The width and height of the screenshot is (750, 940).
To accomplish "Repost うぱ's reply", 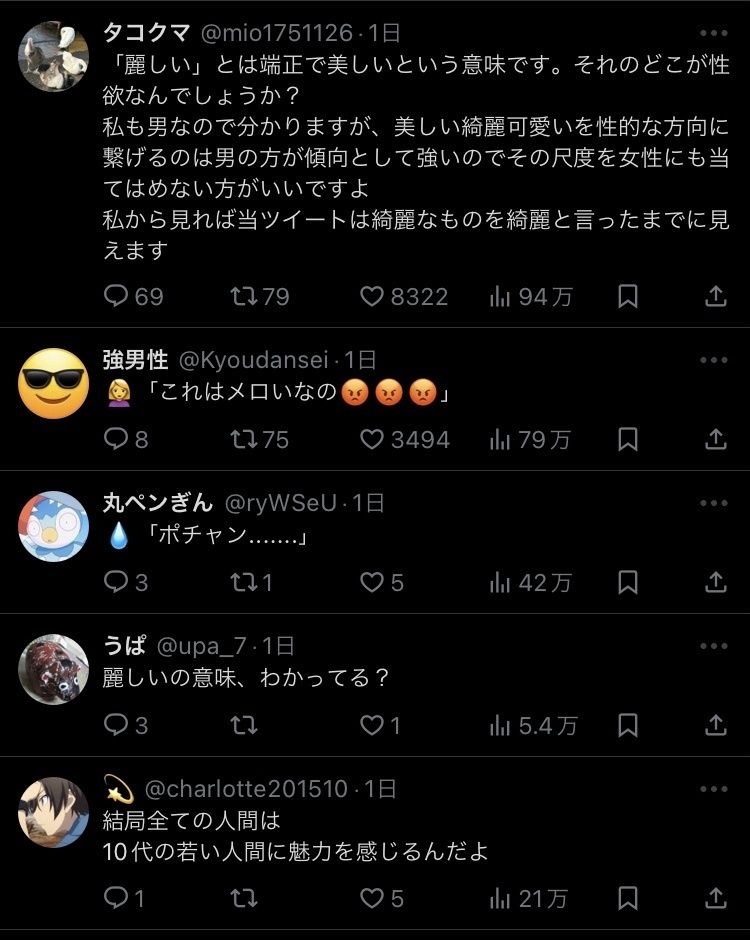I will click(243, 726).
